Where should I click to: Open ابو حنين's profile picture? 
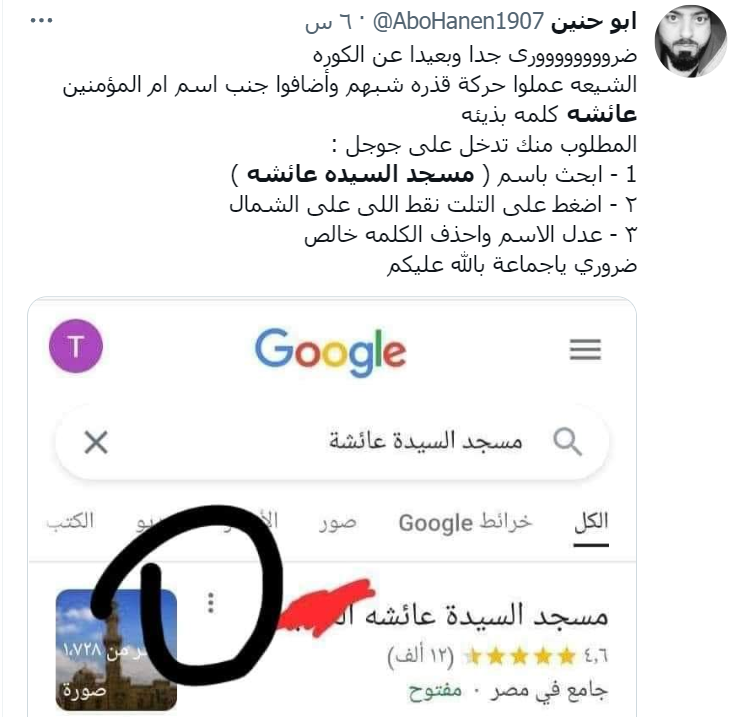point(690,41)
